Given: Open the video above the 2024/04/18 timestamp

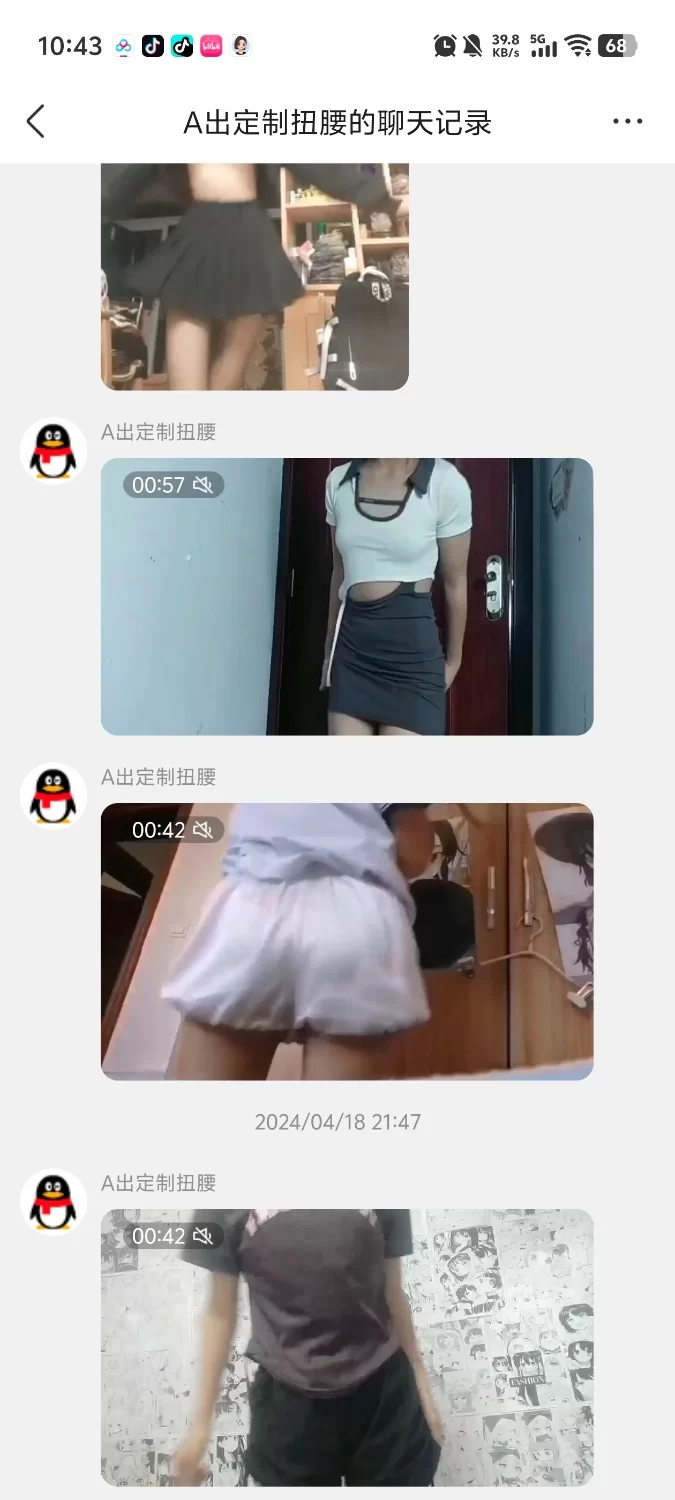Looking at the screenshot, I should click(347, 941).
